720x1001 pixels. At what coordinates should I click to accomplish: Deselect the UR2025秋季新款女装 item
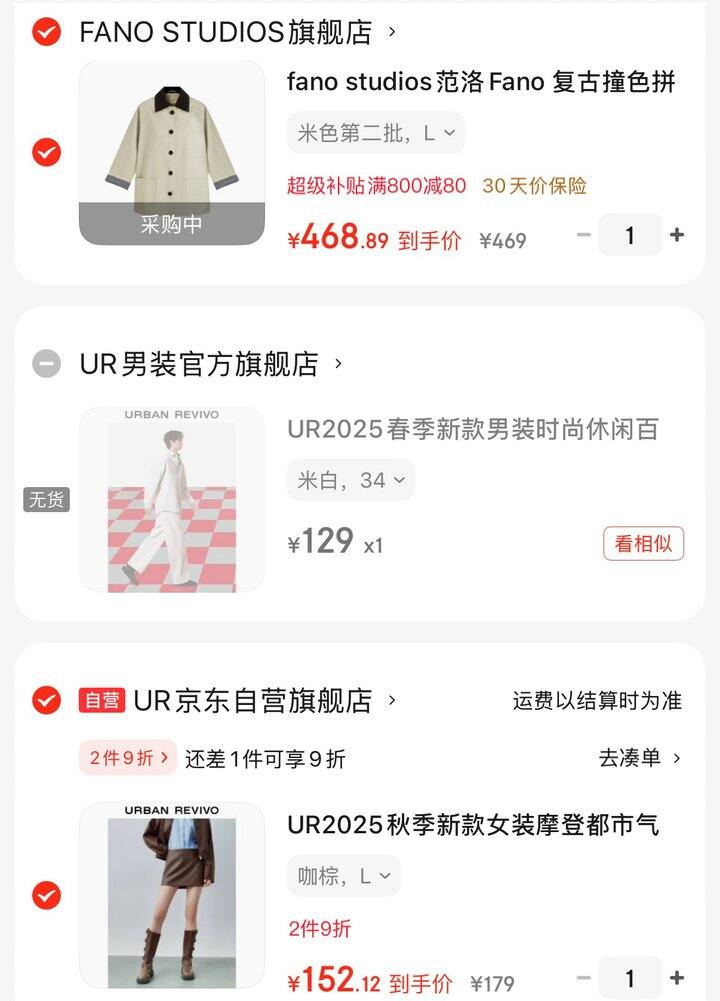(46, 895)
